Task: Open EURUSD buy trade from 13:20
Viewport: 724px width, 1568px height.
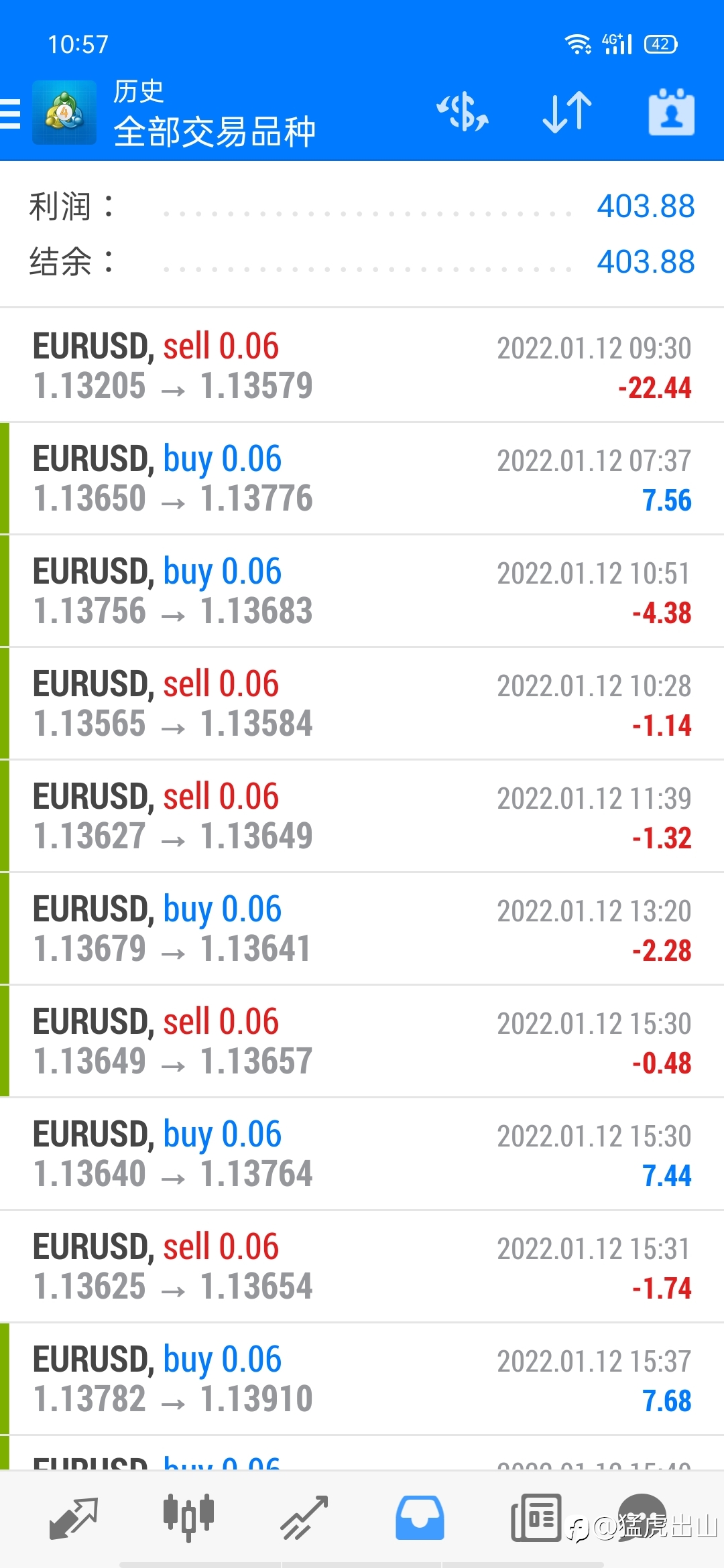Action: pos(362,929)
